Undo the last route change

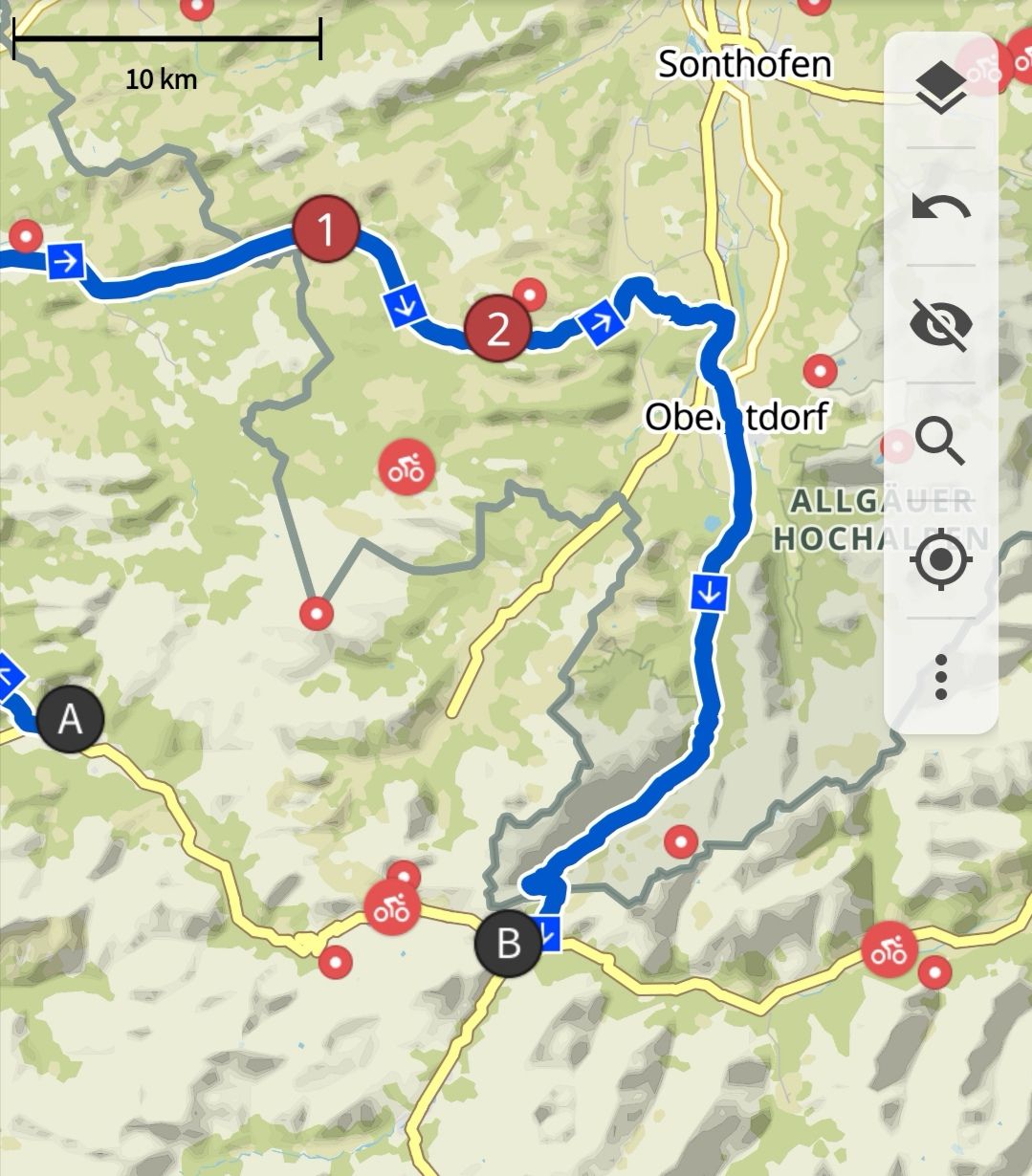tap(941, 207)
